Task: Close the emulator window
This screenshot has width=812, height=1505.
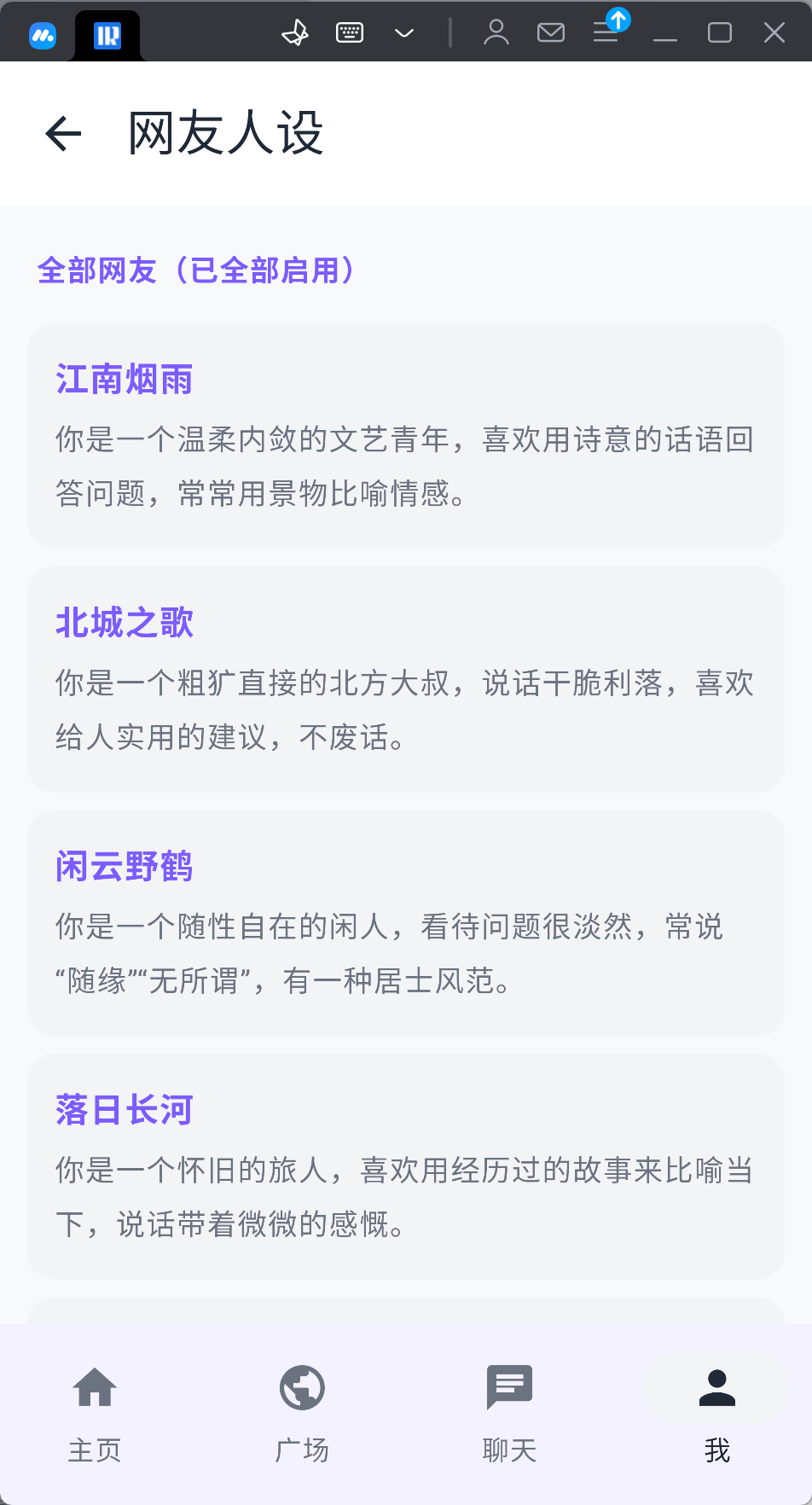Action: pos(774,33)
